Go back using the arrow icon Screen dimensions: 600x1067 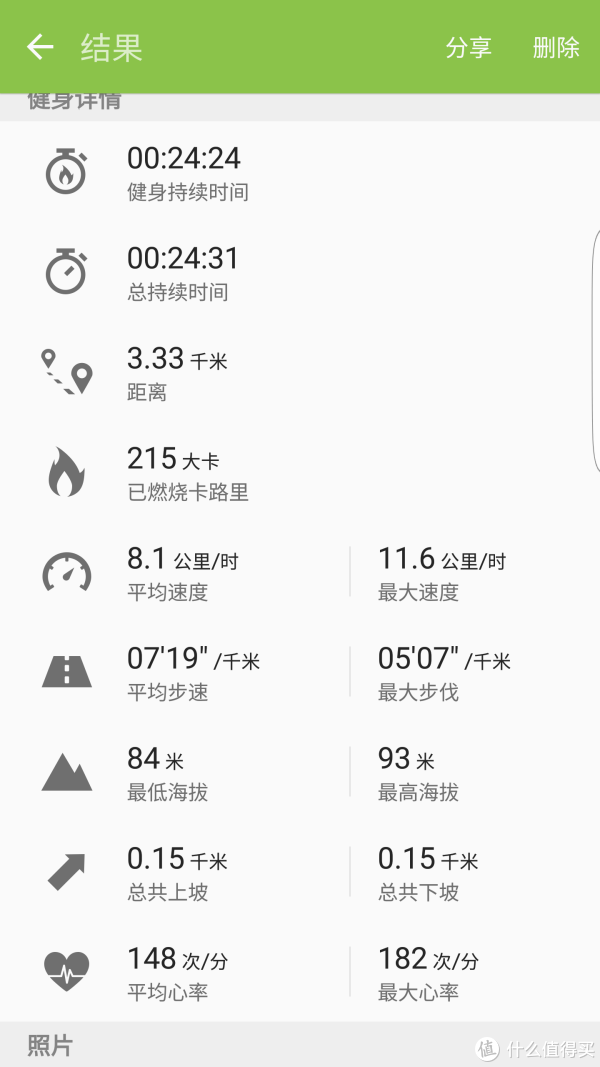click(x=40, y=47)
